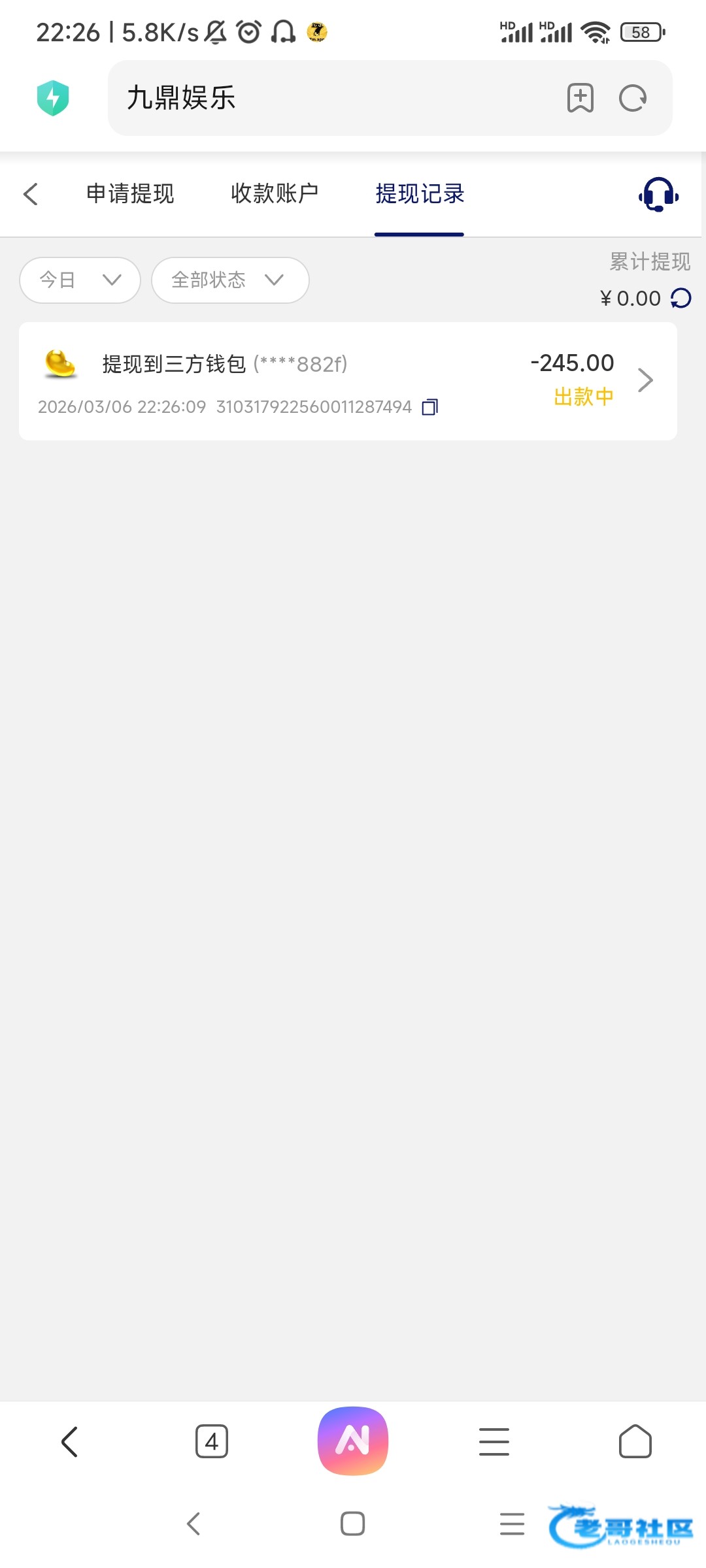Select the 提现记录 tab
The height and width of the screenshot is (1568, 706).
[x=420, y=194]
